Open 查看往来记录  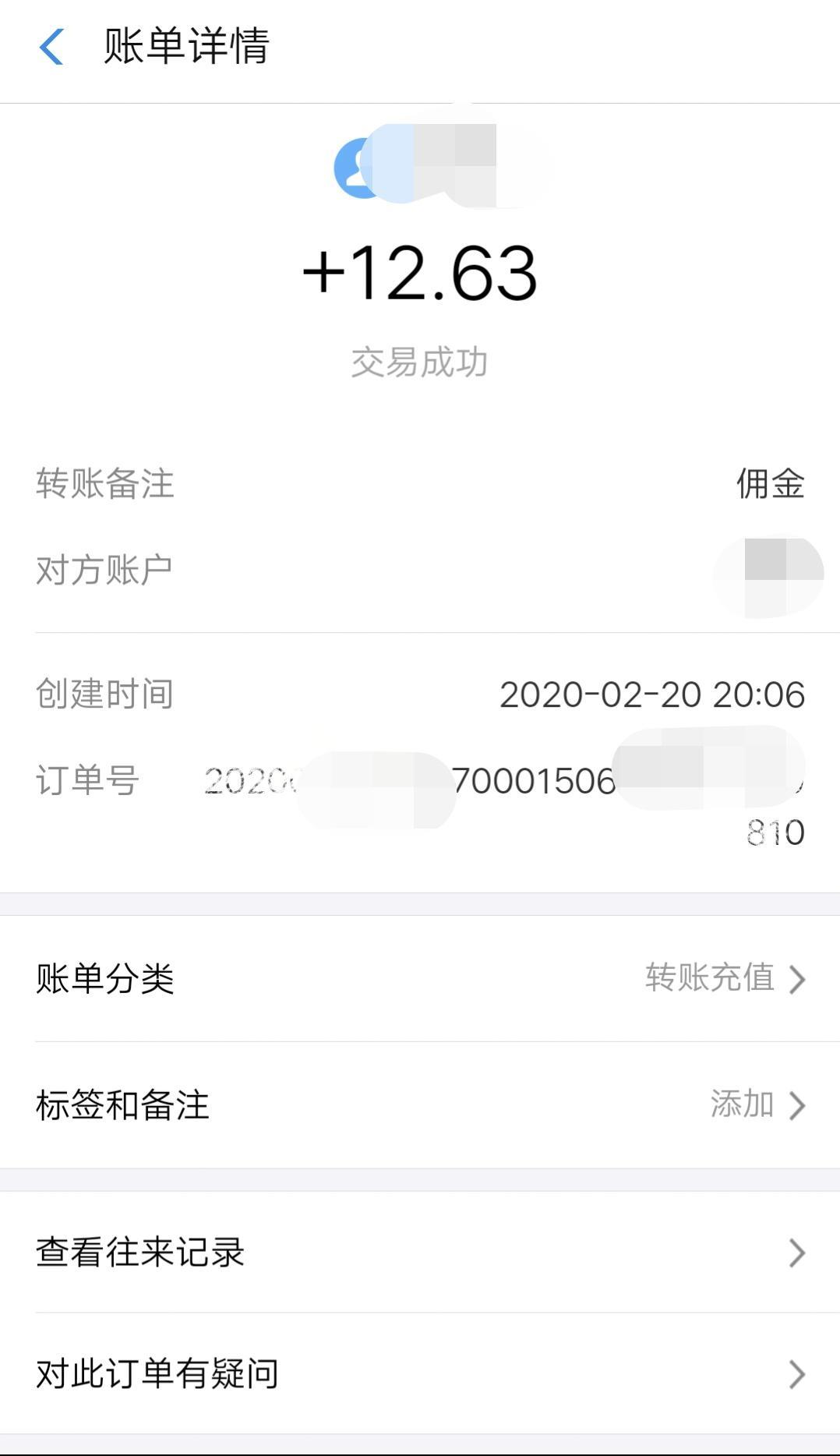[x=420, y=1252]
